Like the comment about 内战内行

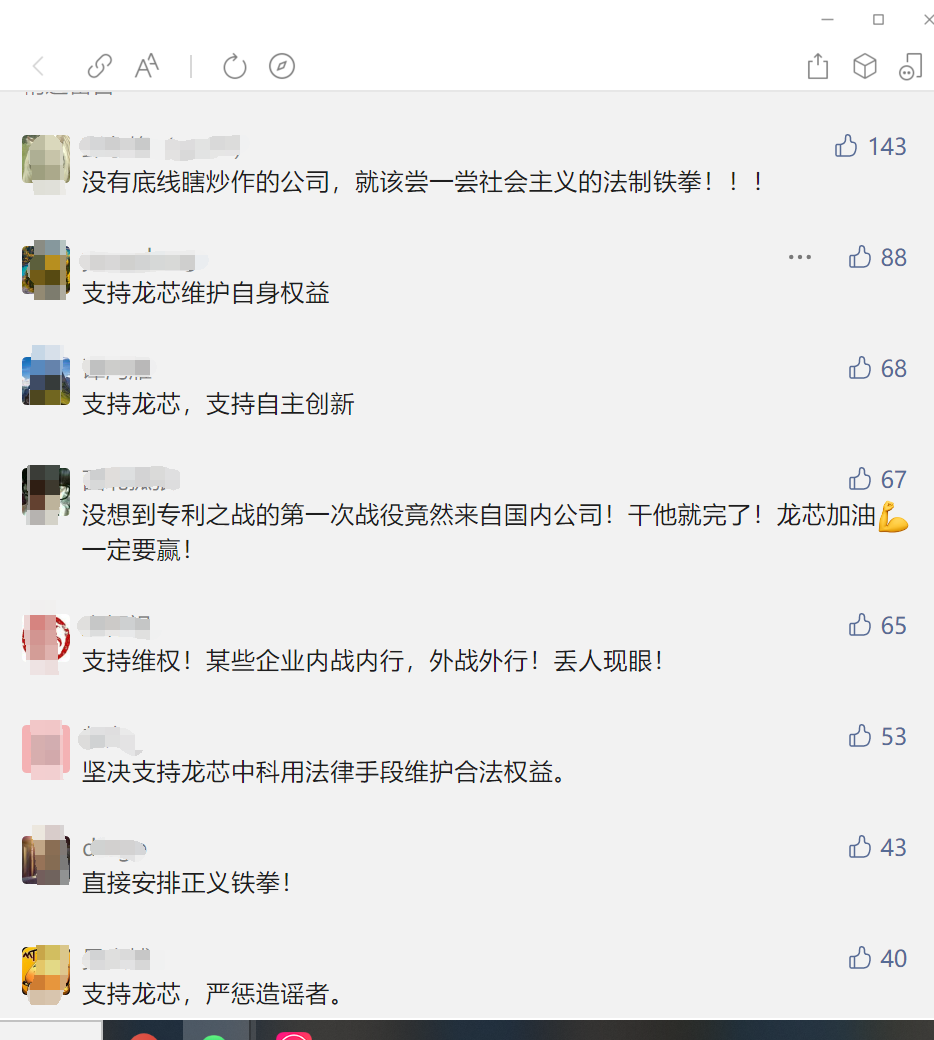[x=860, y=625]
